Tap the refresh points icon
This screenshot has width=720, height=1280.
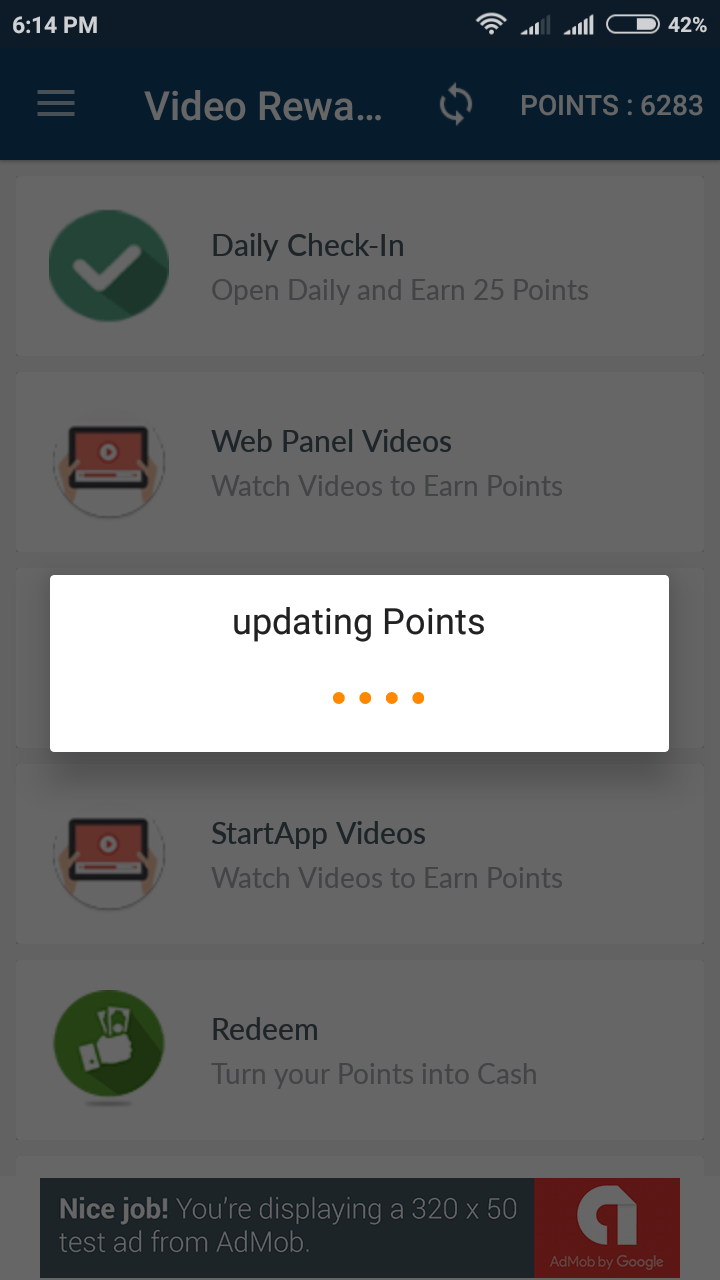click(456, 104)
